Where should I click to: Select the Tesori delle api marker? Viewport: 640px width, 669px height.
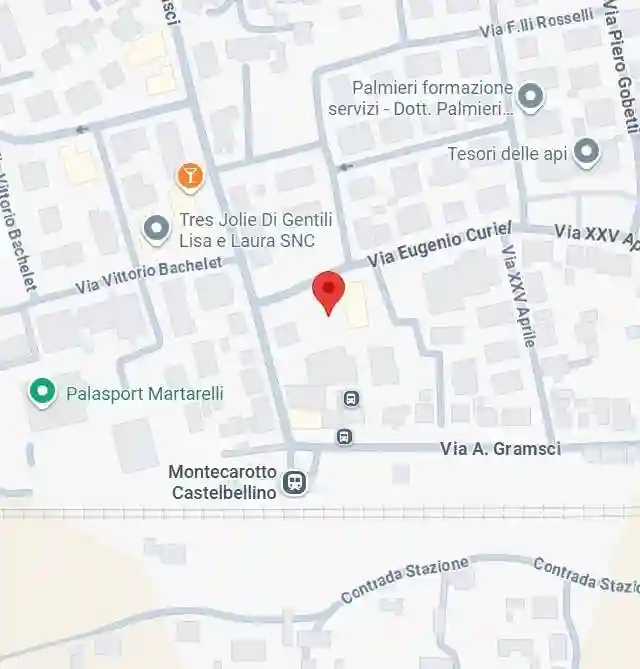coord(586,153)
